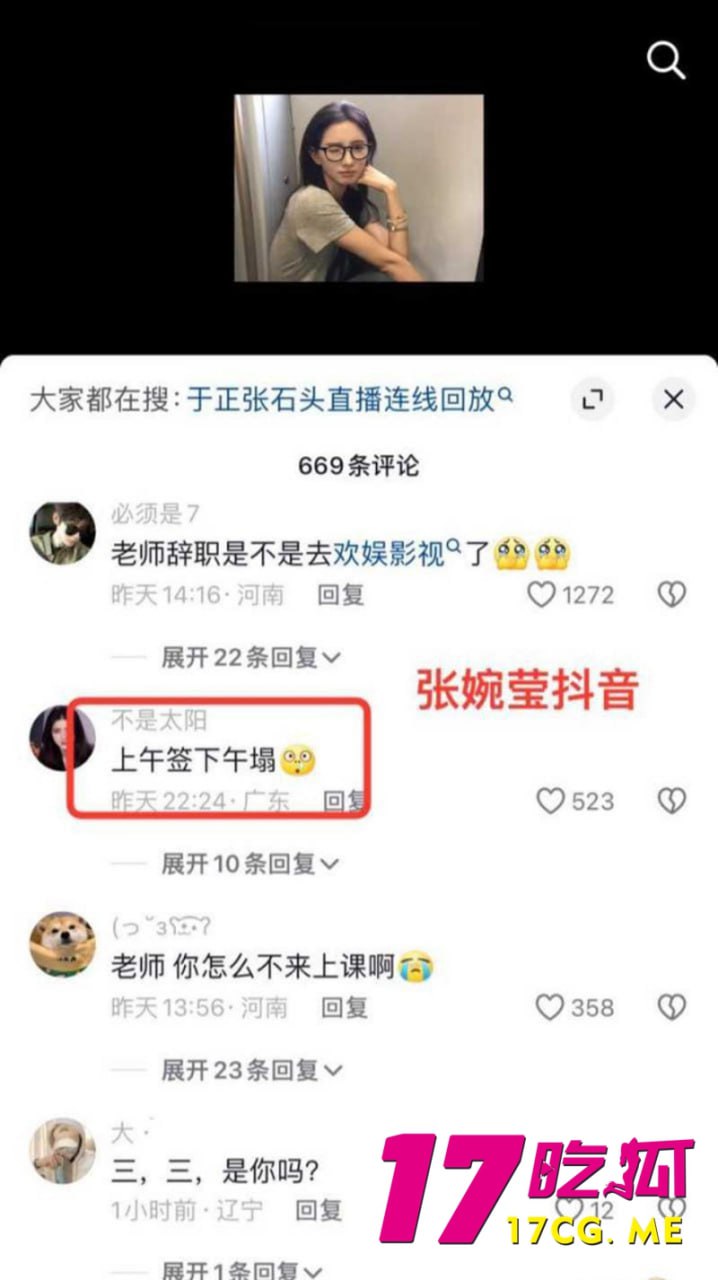Open the search magnifier icon

(x=666, y=61)
